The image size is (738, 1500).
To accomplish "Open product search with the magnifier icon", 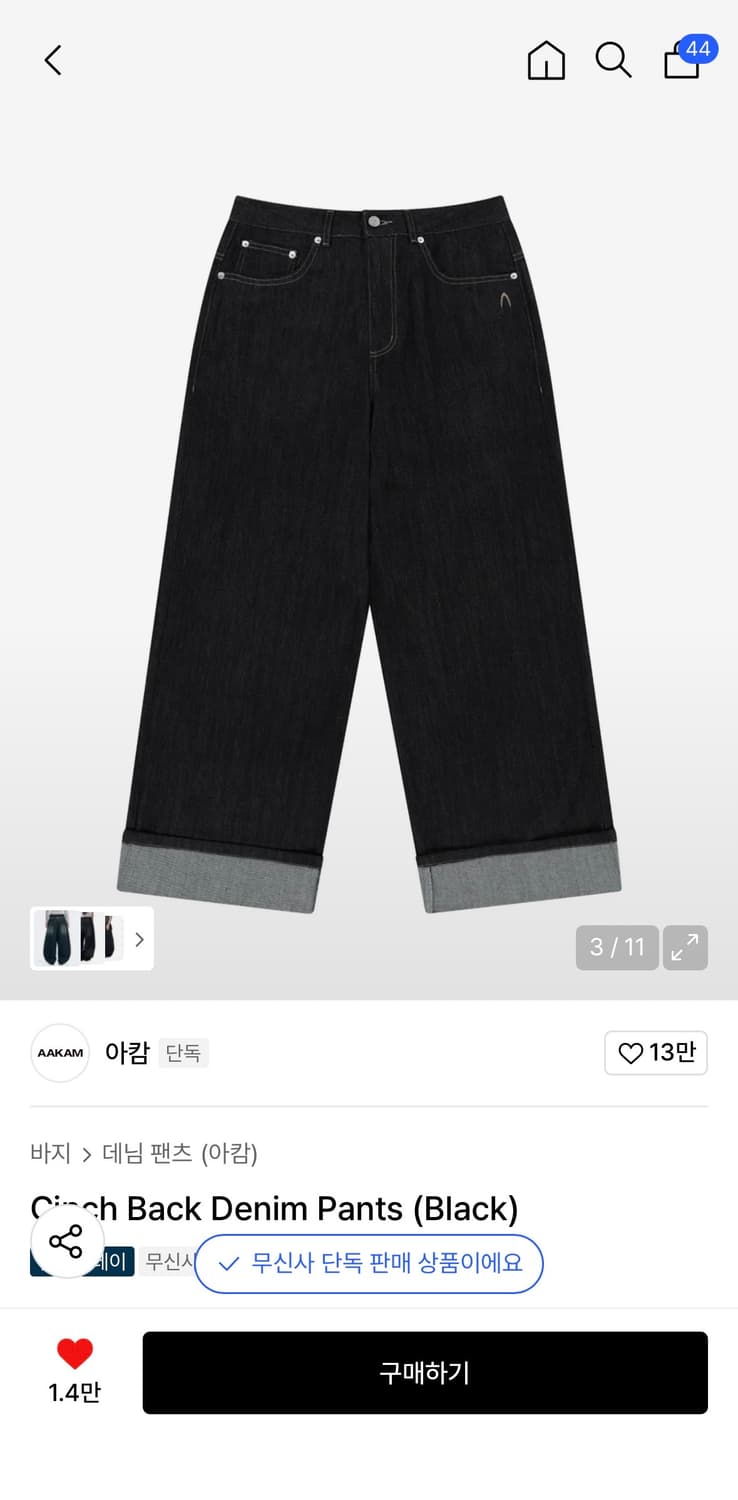I will tap(613, 60).
